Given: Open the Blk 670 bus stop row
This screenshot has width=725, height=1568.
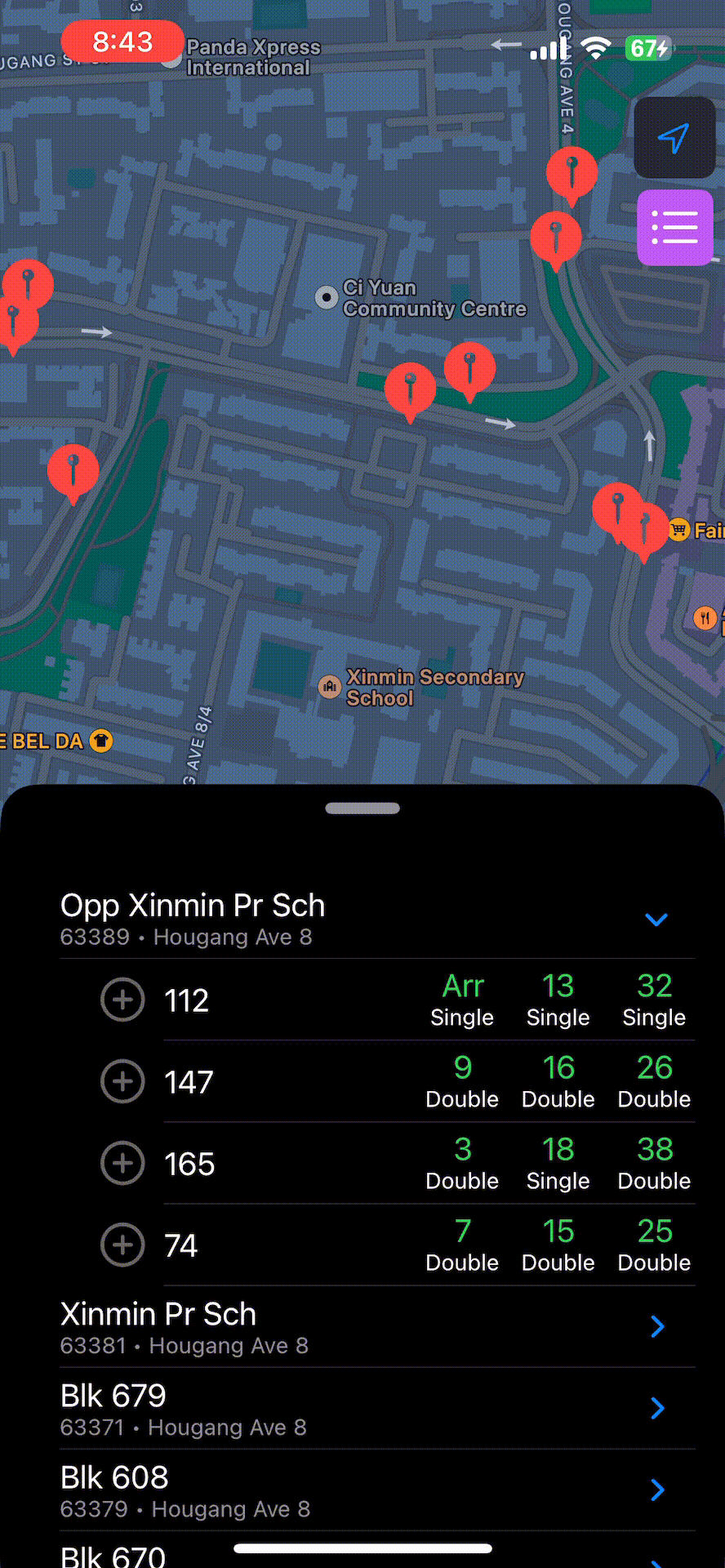Looking at the screenshot, I should pyautogui.click(x=114, y=1554).
